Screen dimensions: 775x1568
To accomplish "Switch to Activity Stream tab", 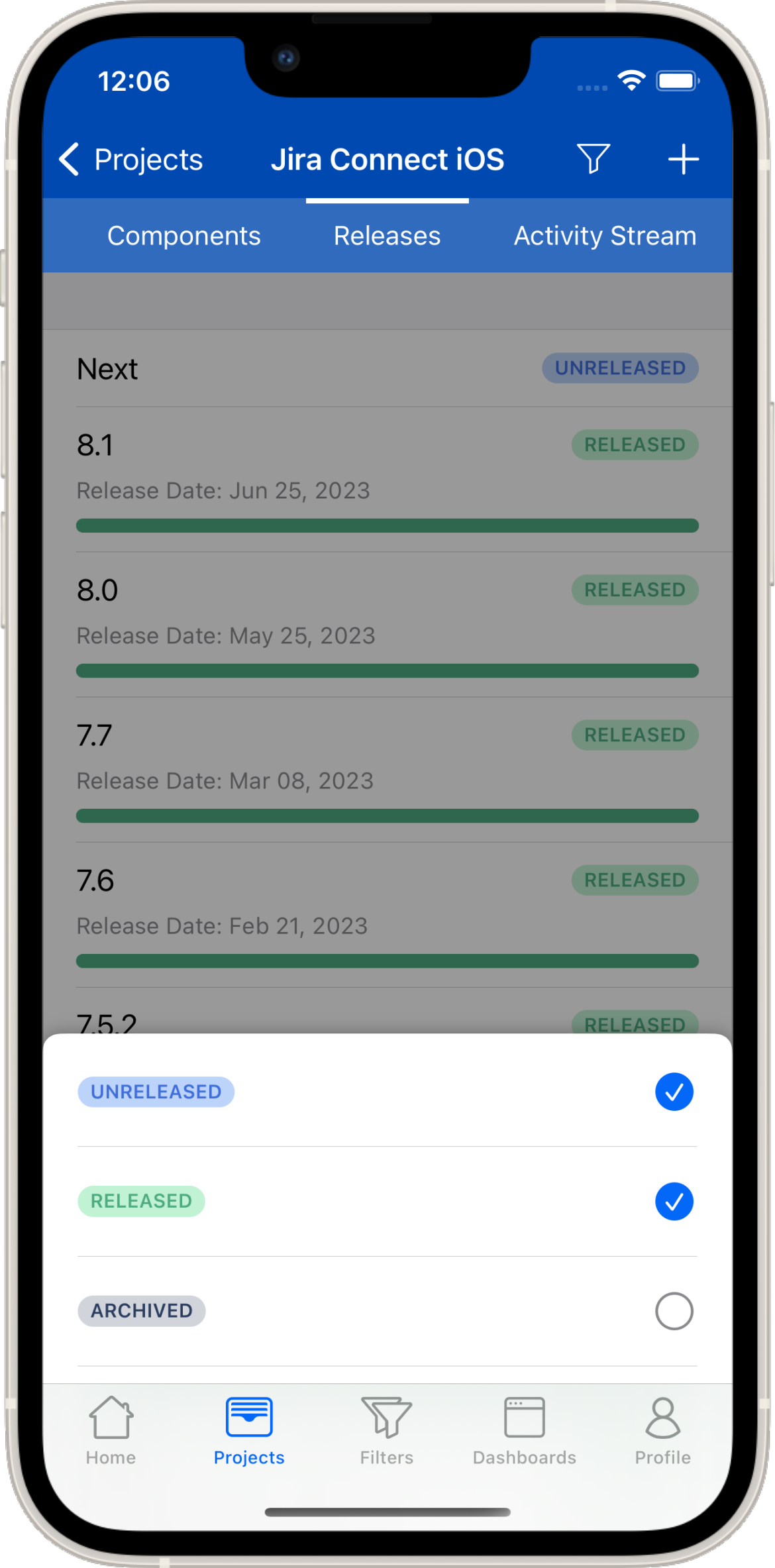I will pyautogui.click(x=605, y=236).
